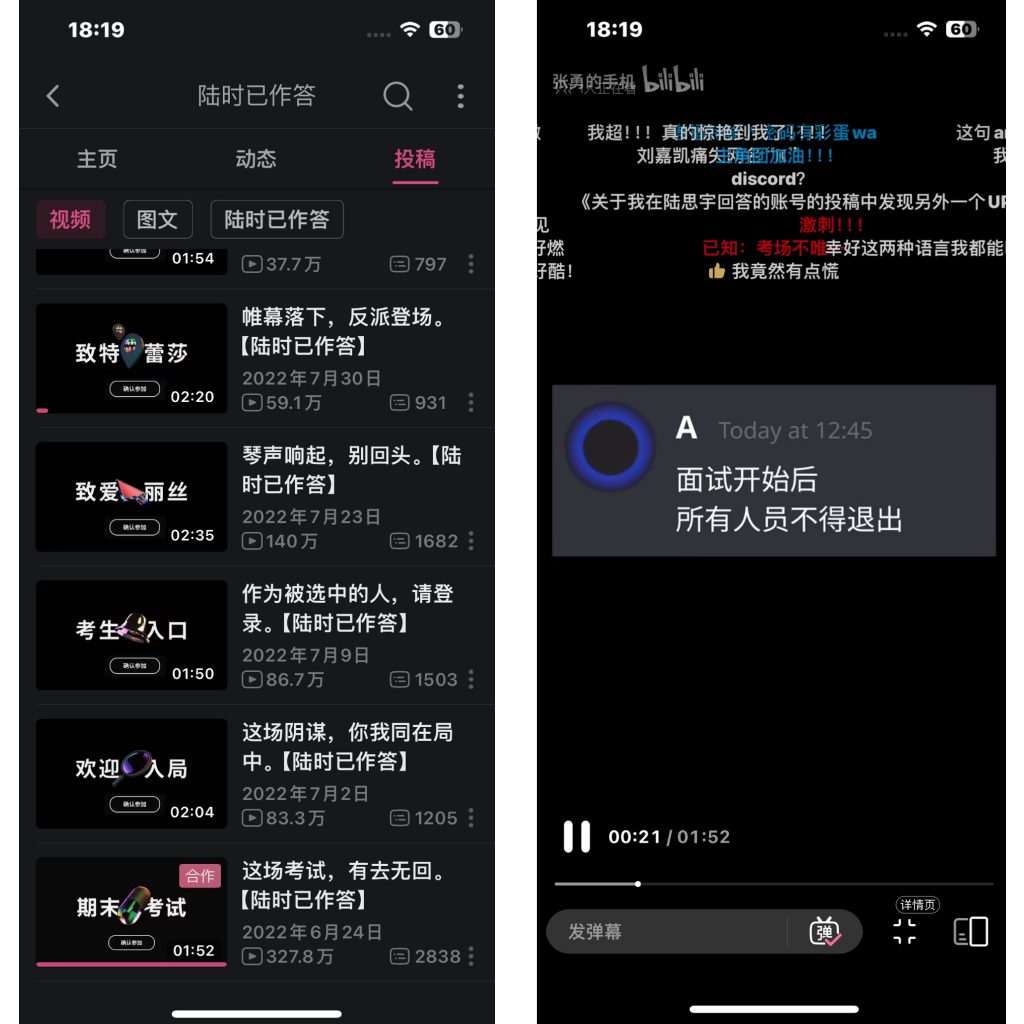Select the 视频 filter chip
Viewport: 1024px width, 1024px height.
point(70,220)
